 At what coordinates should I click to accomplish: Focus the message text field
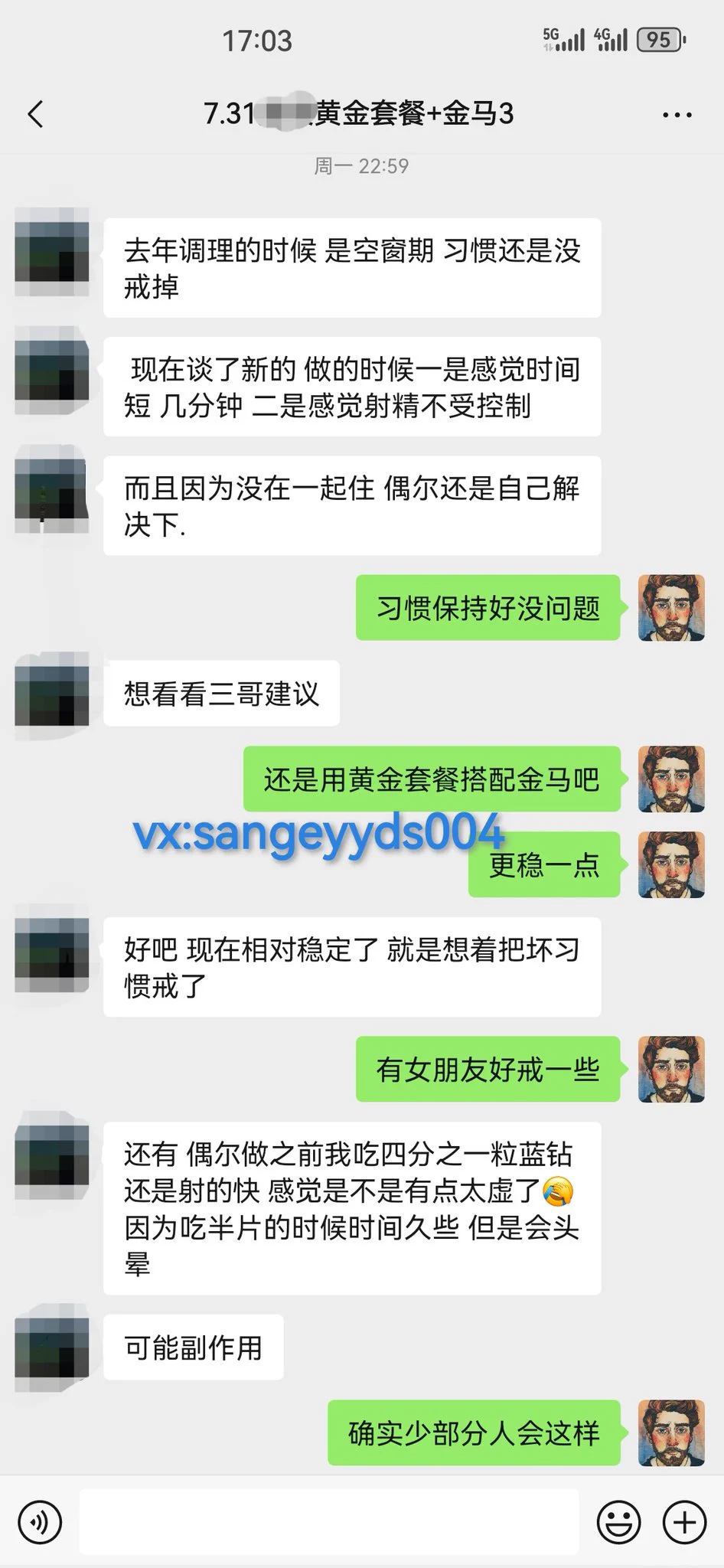(x=329, y=1522)
